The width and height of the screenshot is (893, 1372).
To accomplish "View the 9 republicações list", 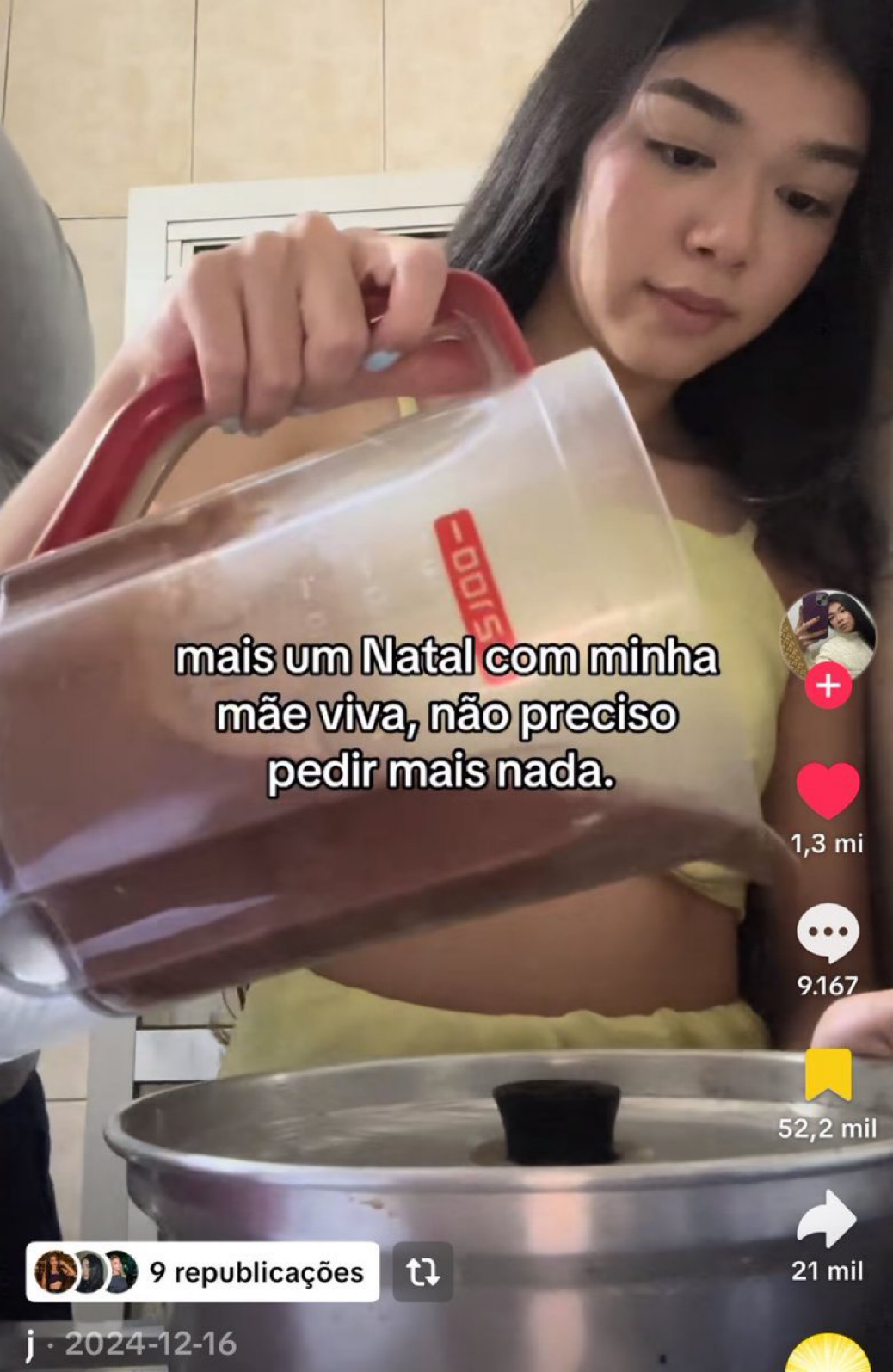I will point(202,1271).
